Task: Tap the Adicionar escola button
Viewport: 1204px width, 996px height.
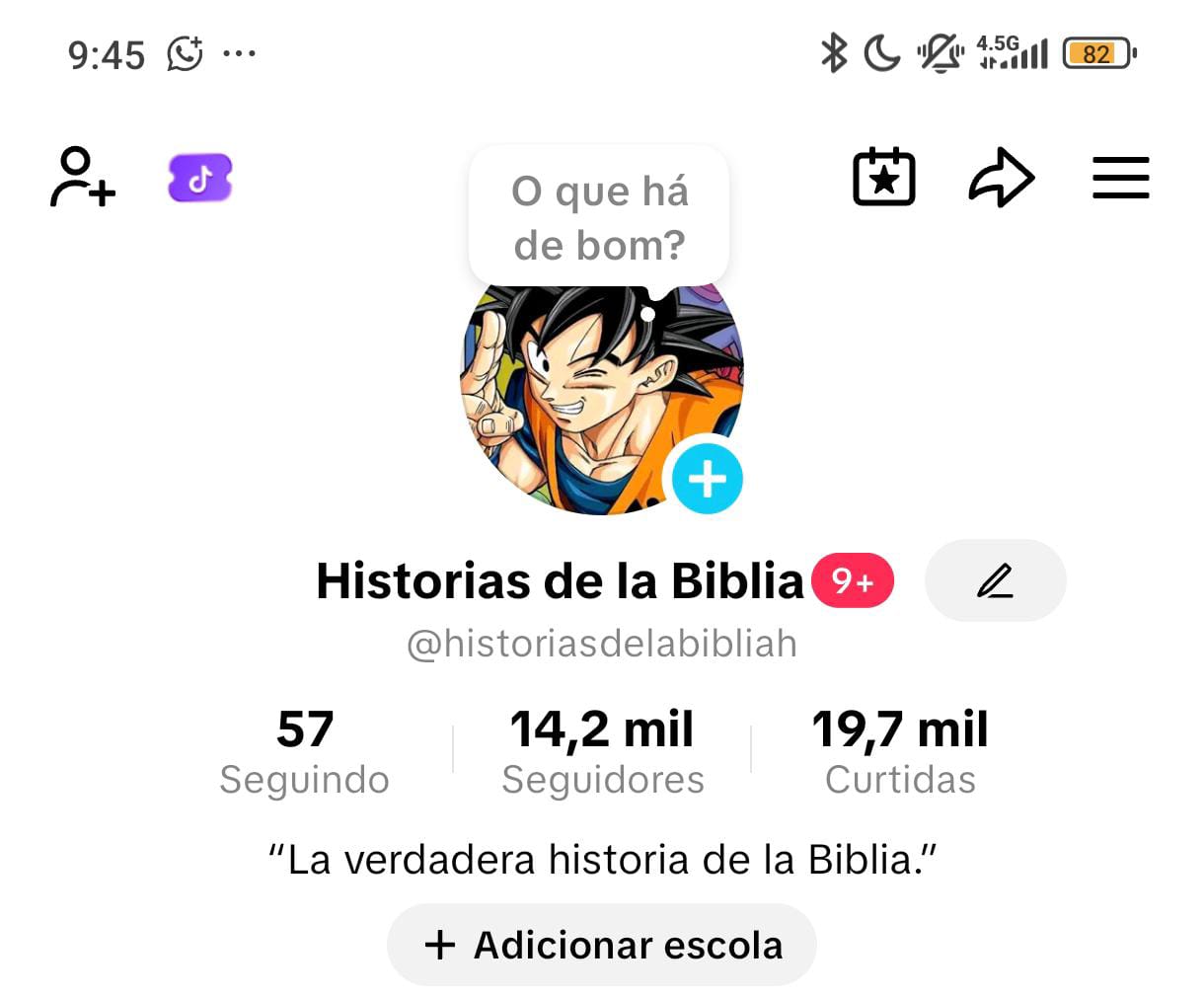Action: pos(602,945)
